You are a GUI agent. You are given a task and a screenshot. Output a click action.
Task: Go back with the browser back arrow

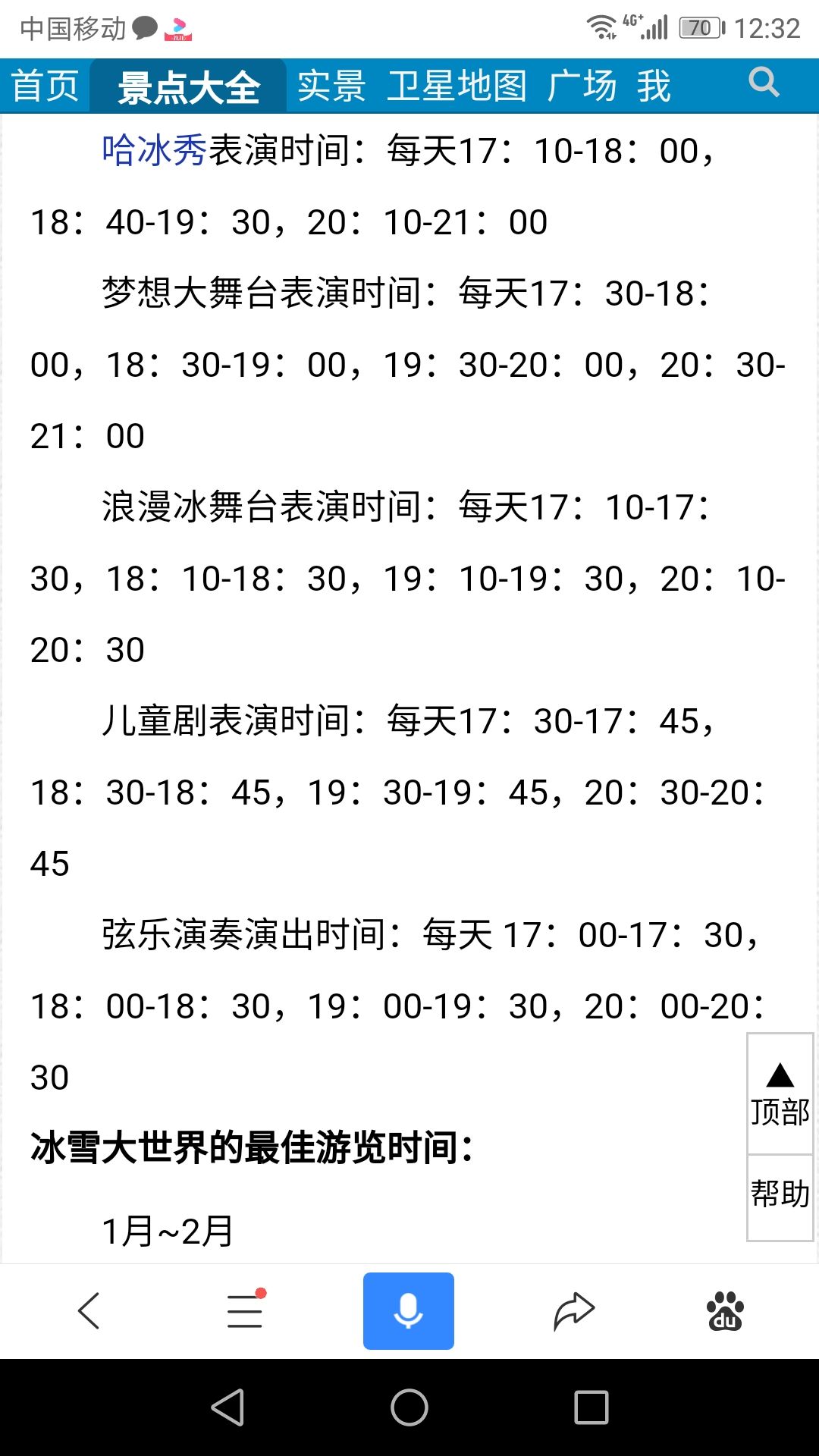click(x=89, y=1311)
